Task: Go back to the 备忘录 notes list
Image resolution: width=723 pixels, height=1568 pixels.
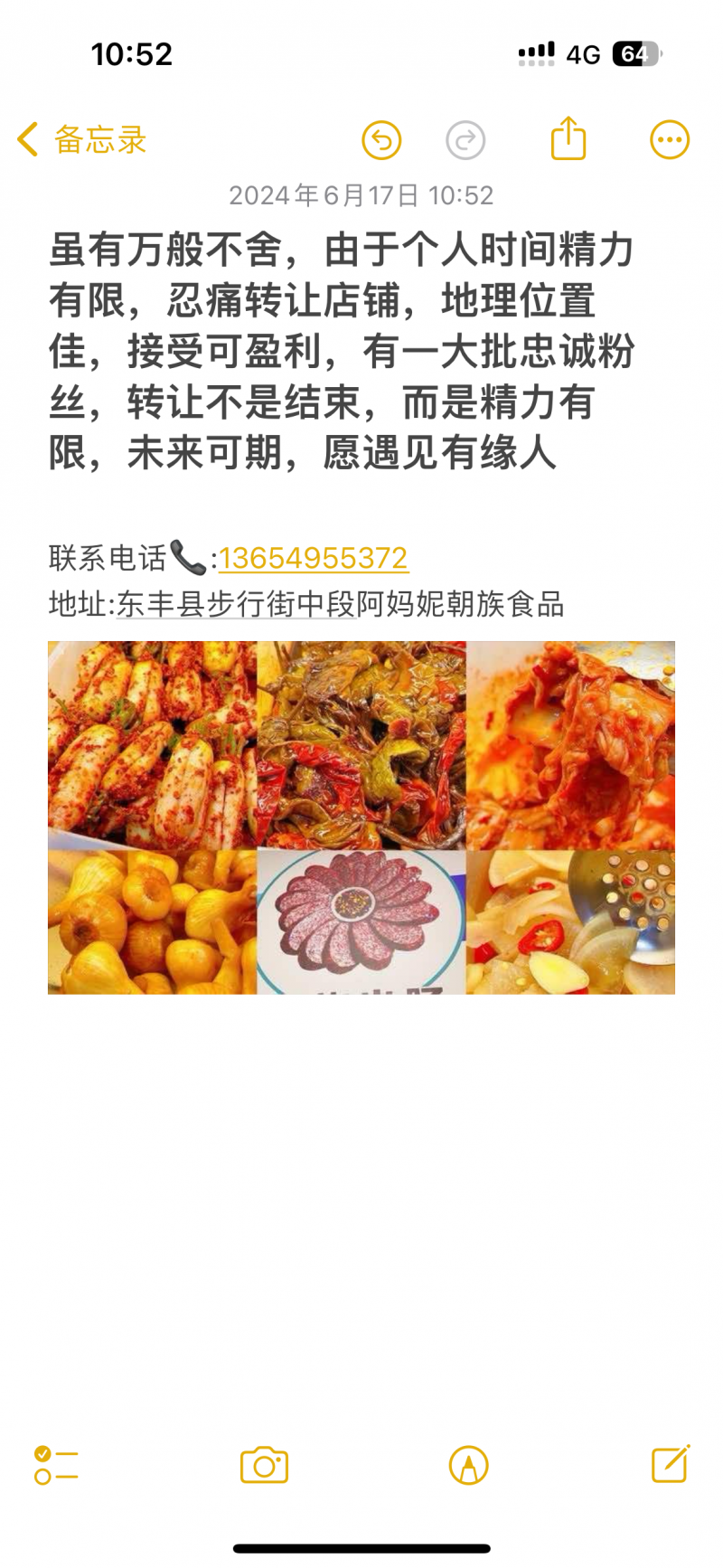Action: pyautogui.click(x=81, y=140)
